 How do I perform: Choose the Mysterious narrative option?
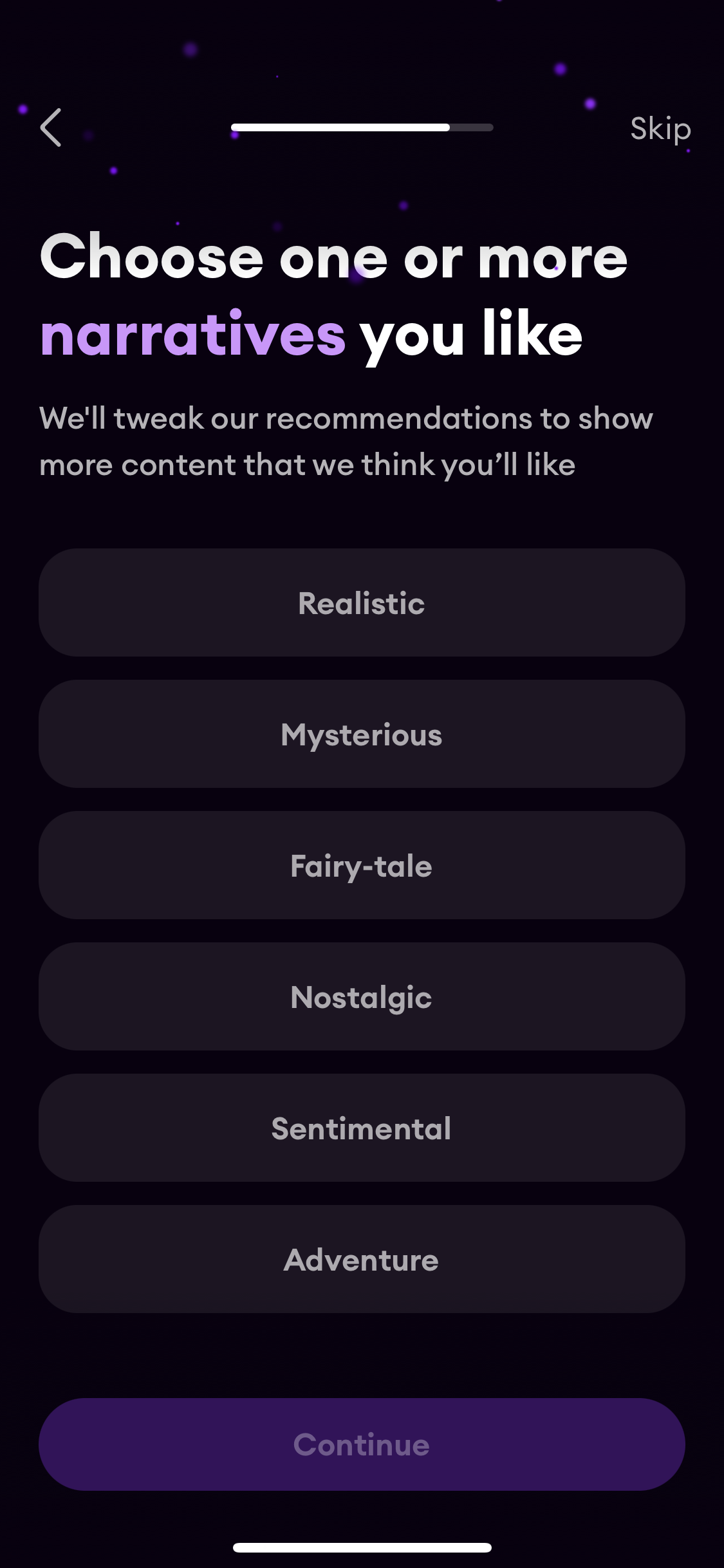[x=362, y=734]
